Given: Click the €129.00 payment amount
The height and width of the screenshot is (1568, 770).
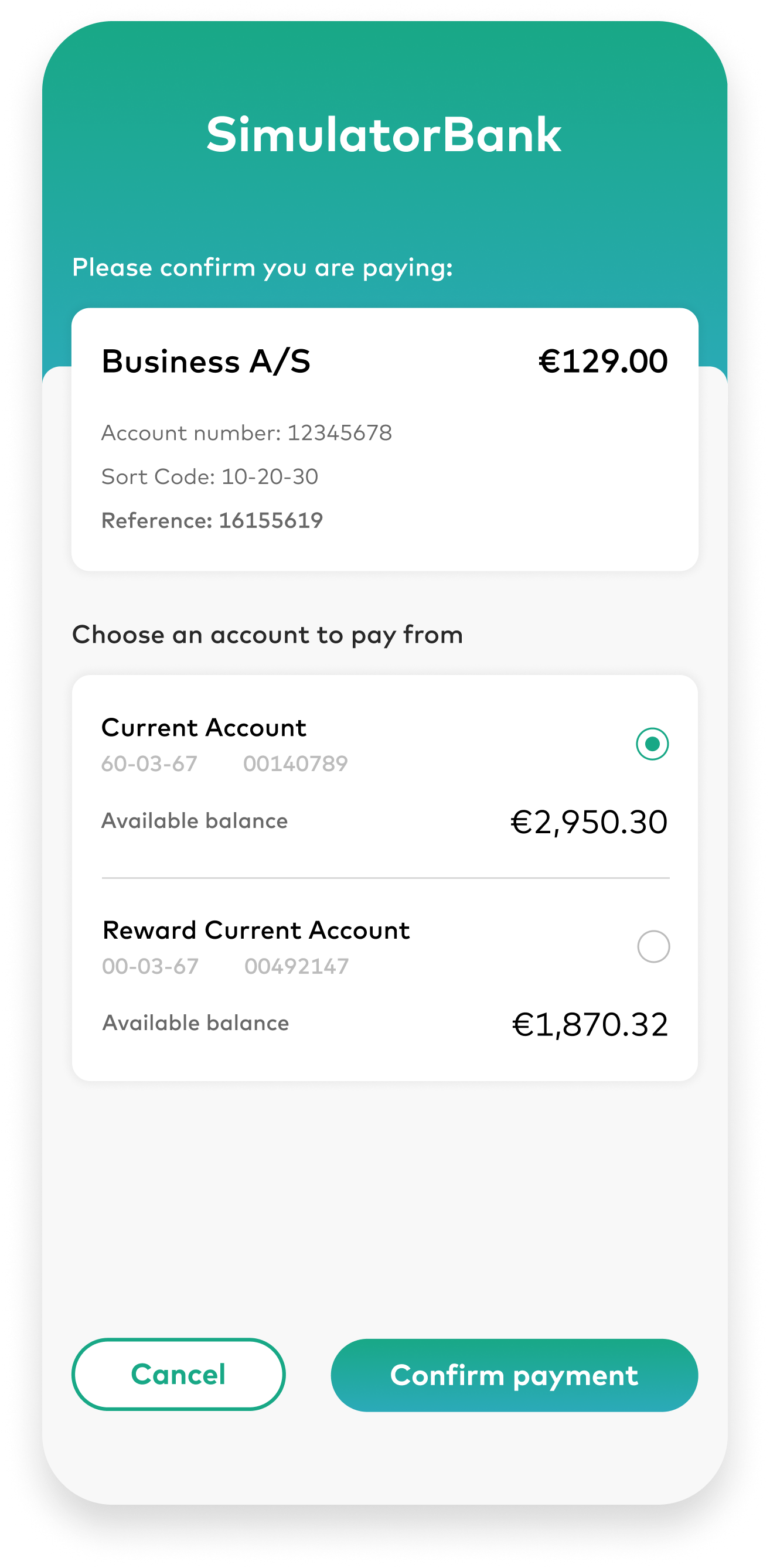Looking at the screenshot, I should point(603,360).
